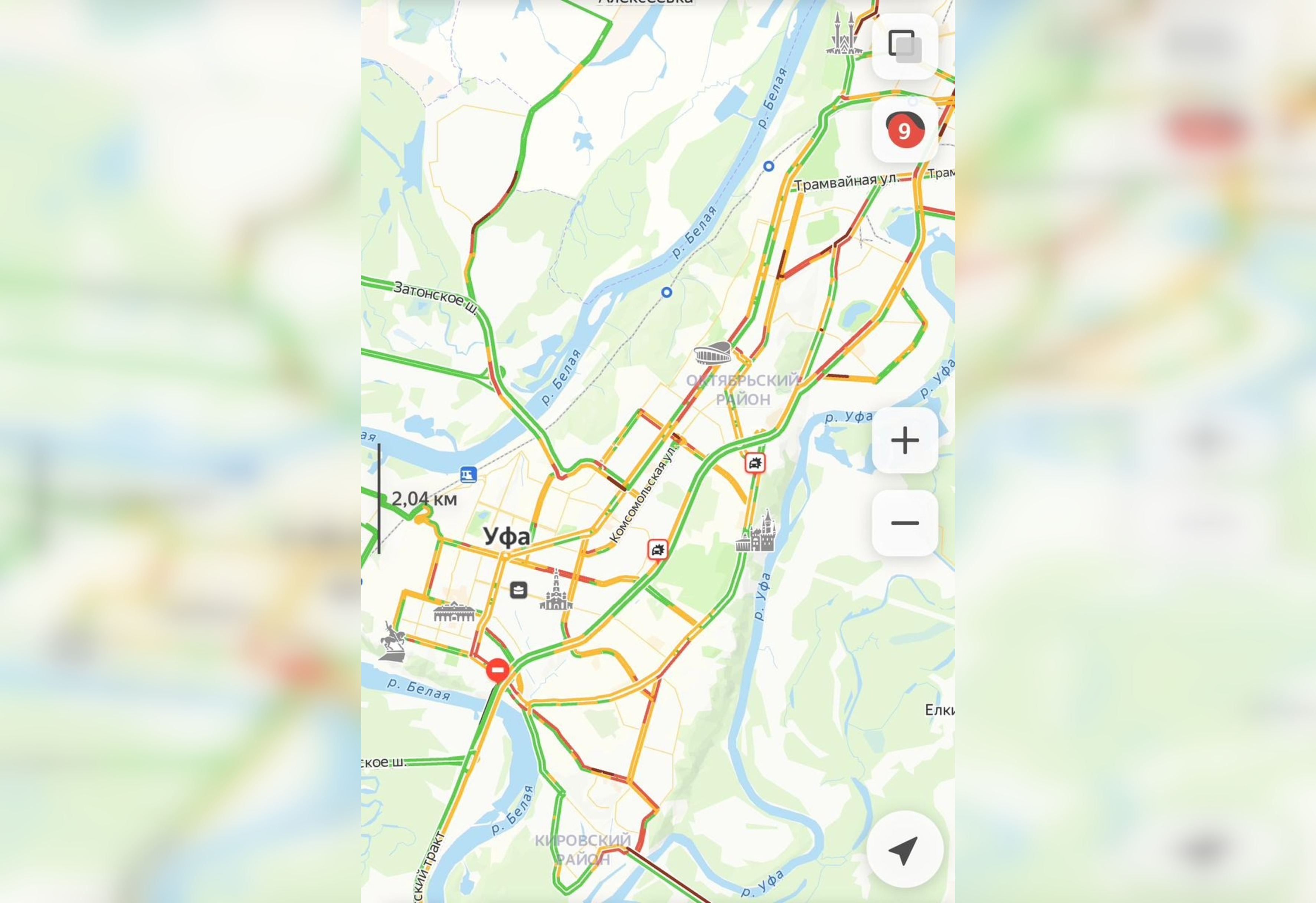
Task: Zoom out with the minus button
Action: tap(904, 522)
